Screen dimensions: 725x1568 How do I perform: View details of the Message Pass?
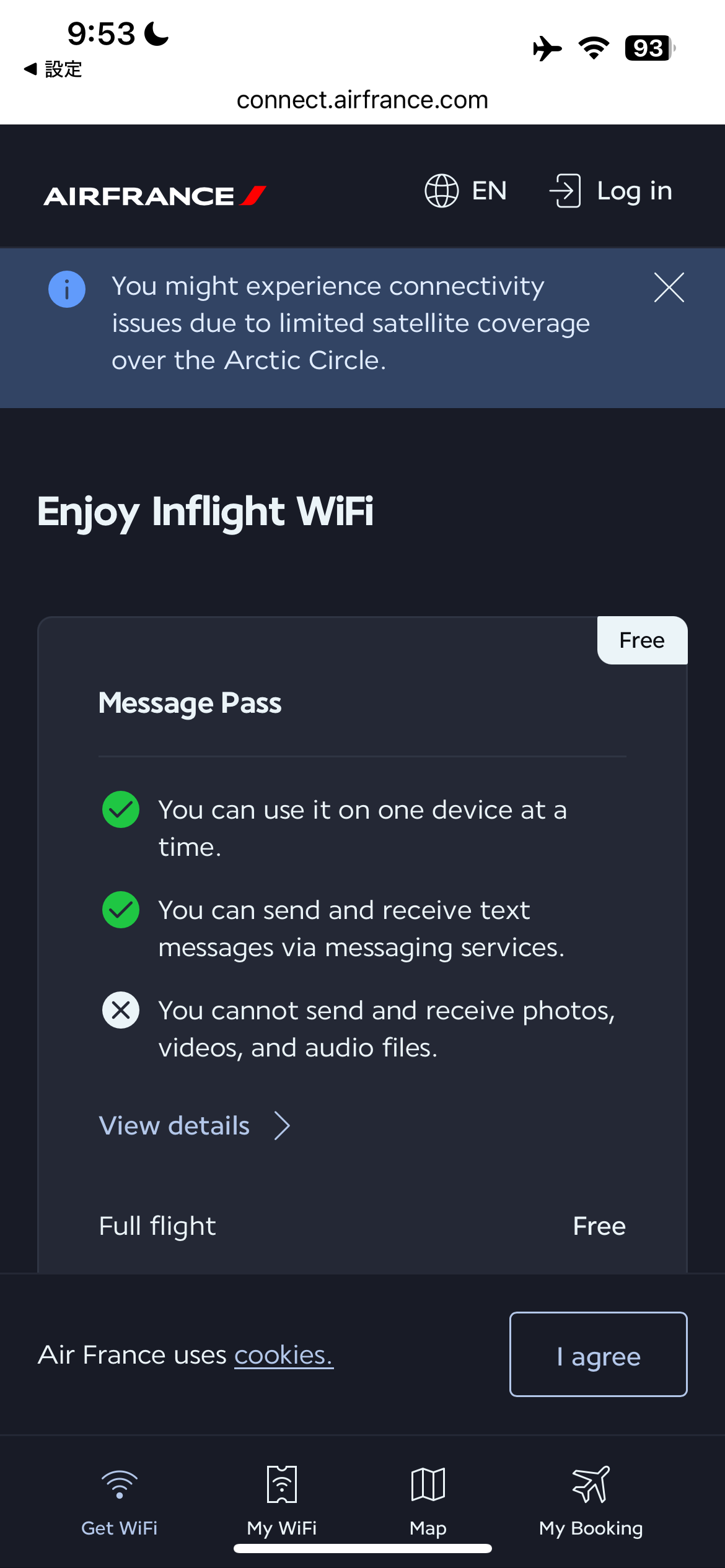tap(195, 1125)
